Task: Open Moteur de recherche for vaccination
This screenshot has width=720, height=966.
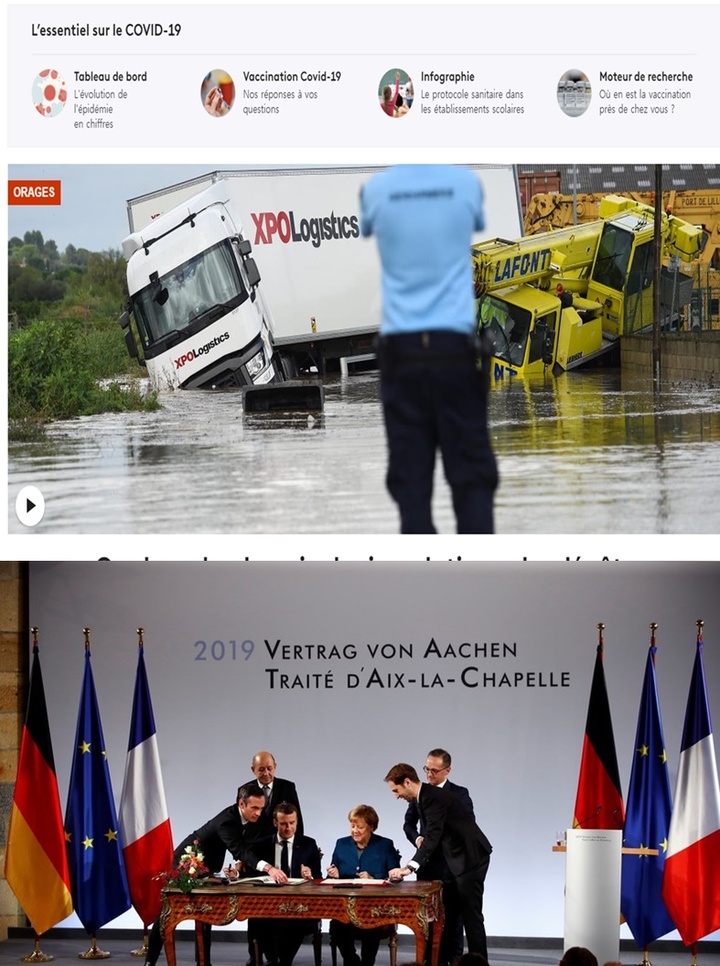Action: coord(645,77)
